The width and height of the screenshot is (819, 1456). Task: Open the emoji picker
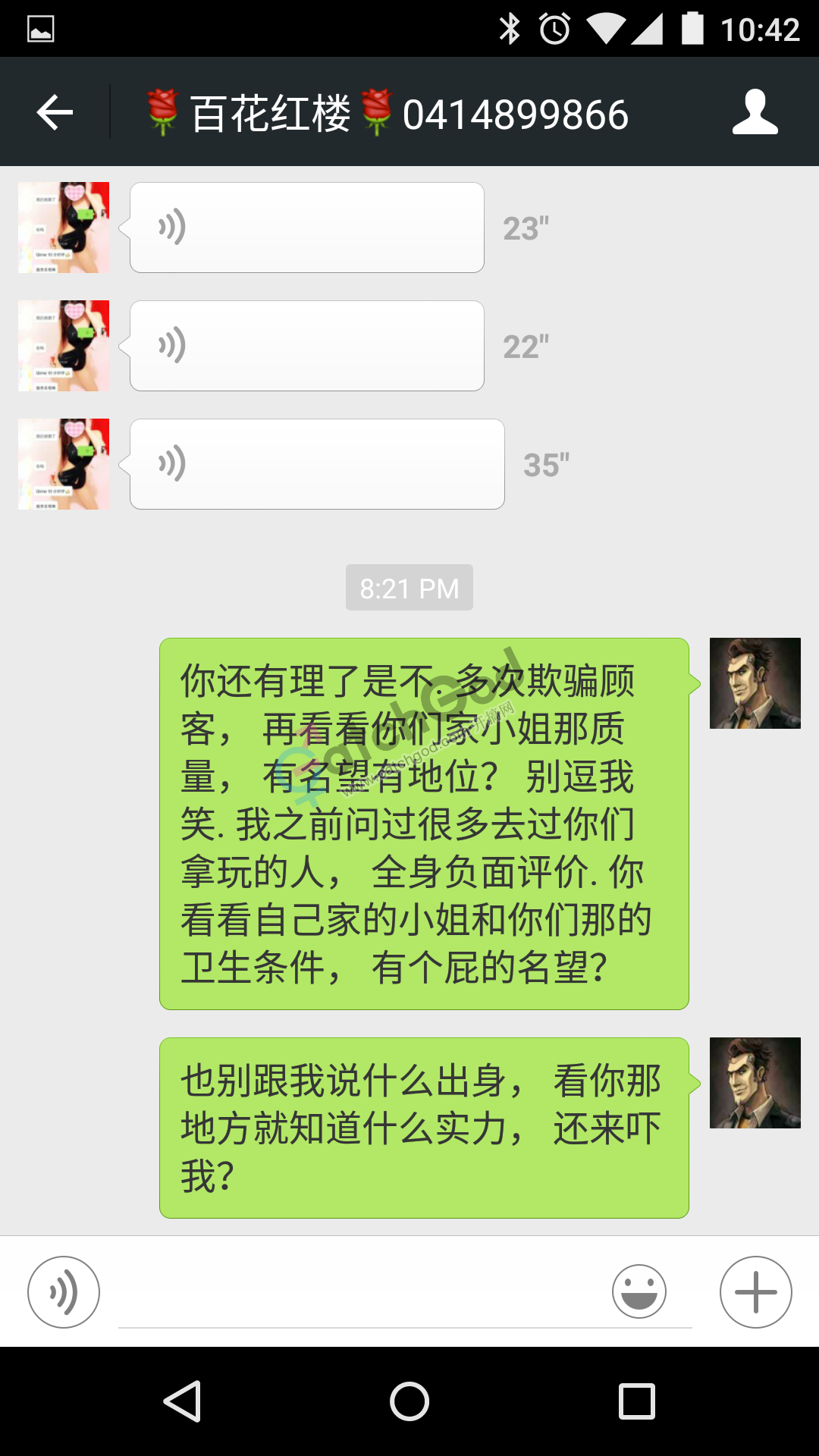639,1291
